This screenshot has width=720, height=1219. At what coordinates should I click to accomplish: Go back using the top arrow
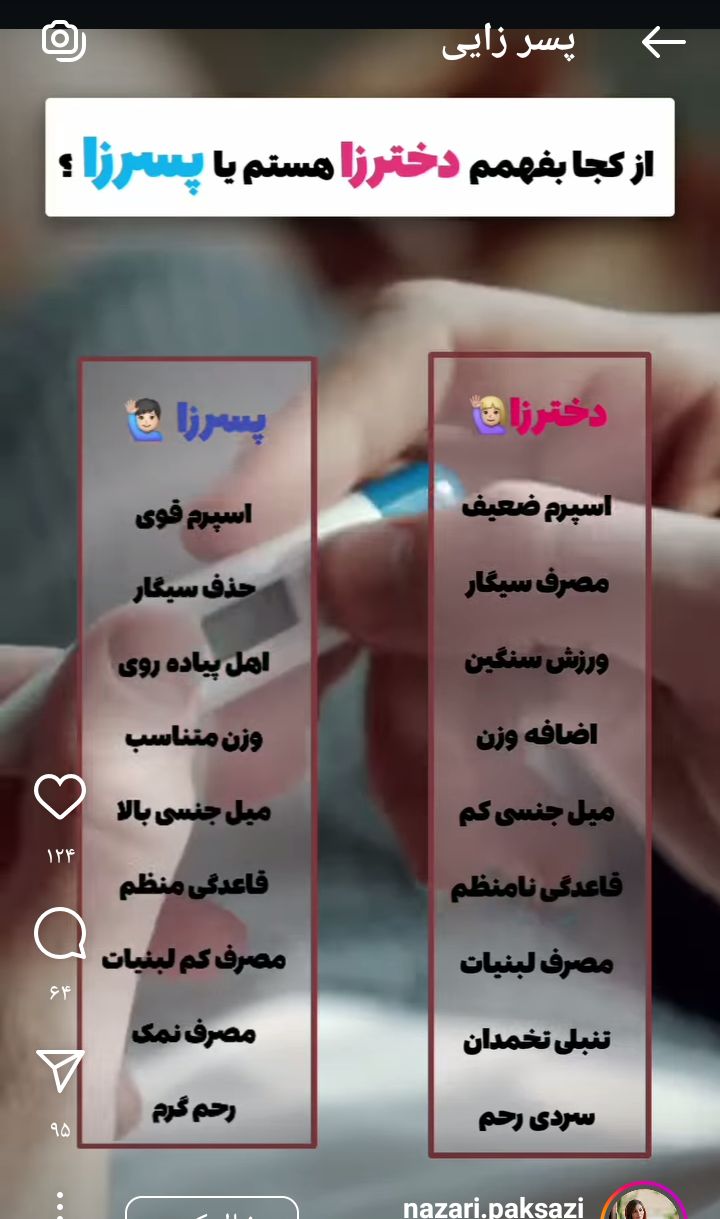[663, 42]
